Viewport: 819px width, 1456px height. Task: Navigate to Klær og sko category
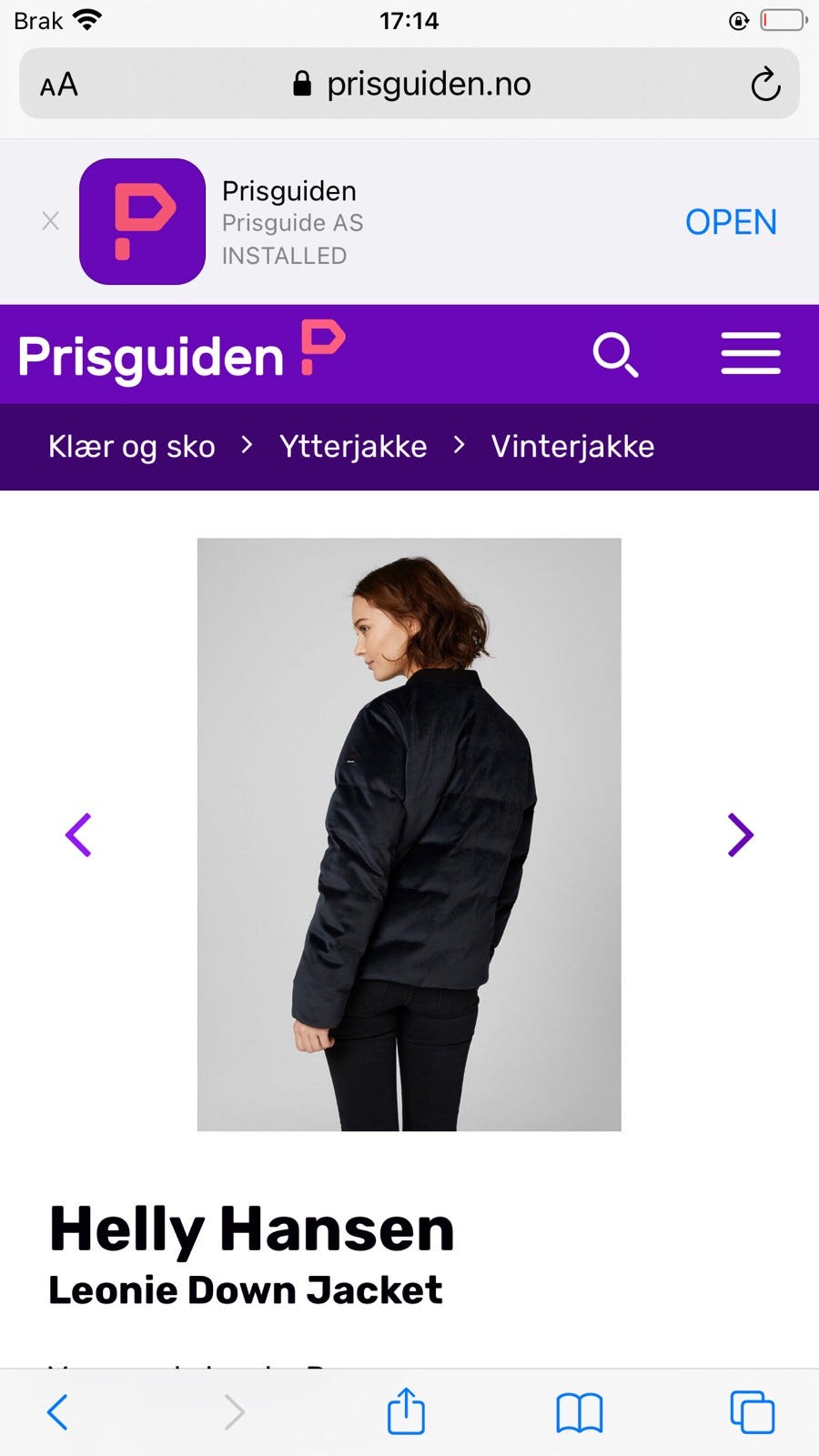pyautogui.click(x=131, y=447)
